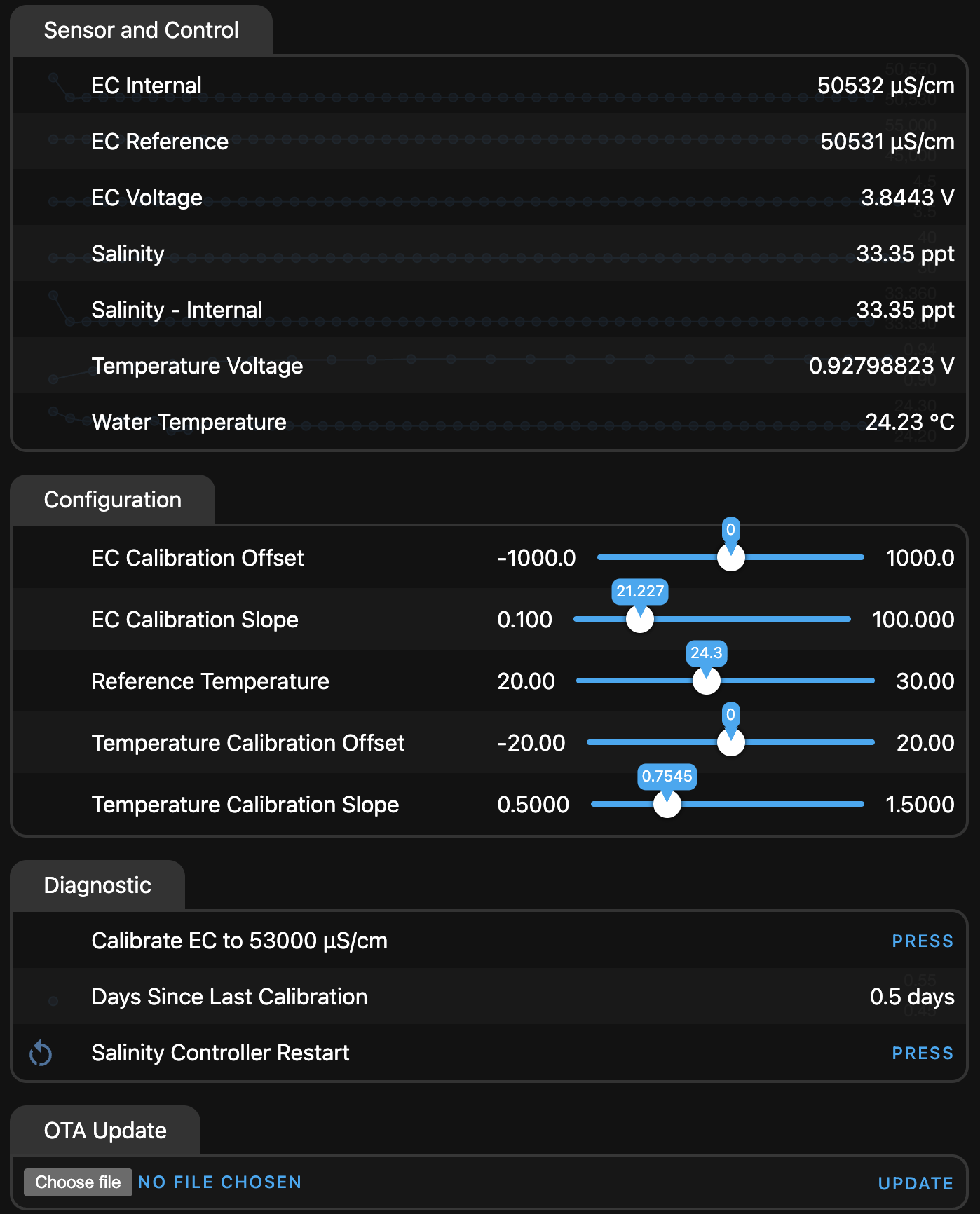Tap PRESS for Salinity Controller Restart

[x=922, y=1053]
